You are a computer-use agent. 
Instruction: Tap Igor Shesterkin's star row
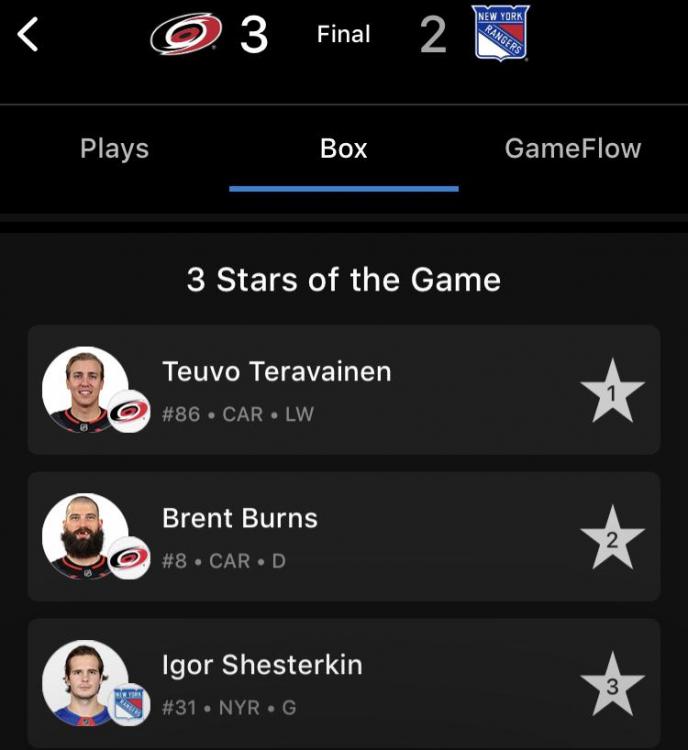click(343, 683)
